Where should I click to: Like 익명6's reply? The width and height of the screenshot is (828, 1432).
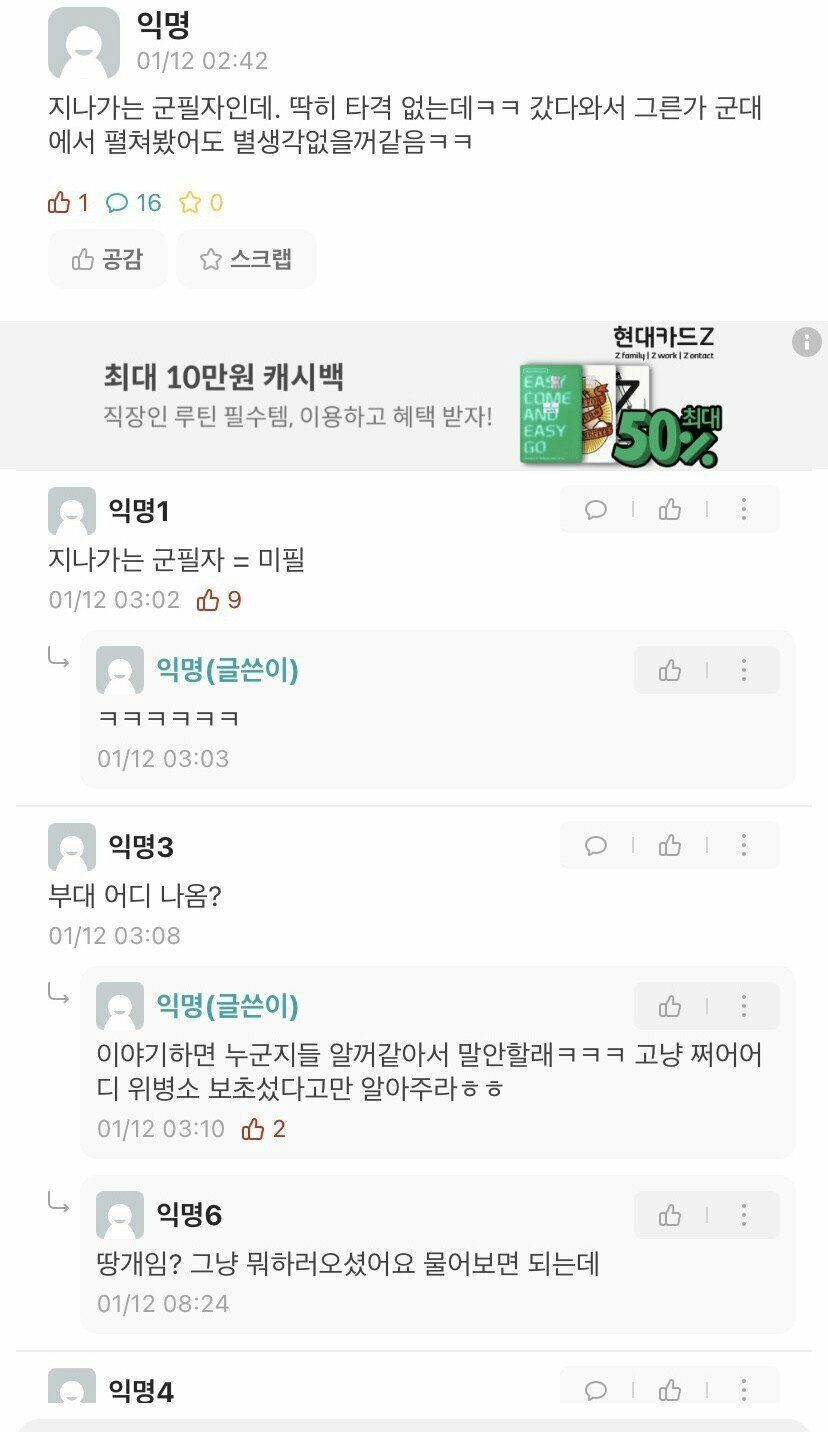[x=670, y=1215]
